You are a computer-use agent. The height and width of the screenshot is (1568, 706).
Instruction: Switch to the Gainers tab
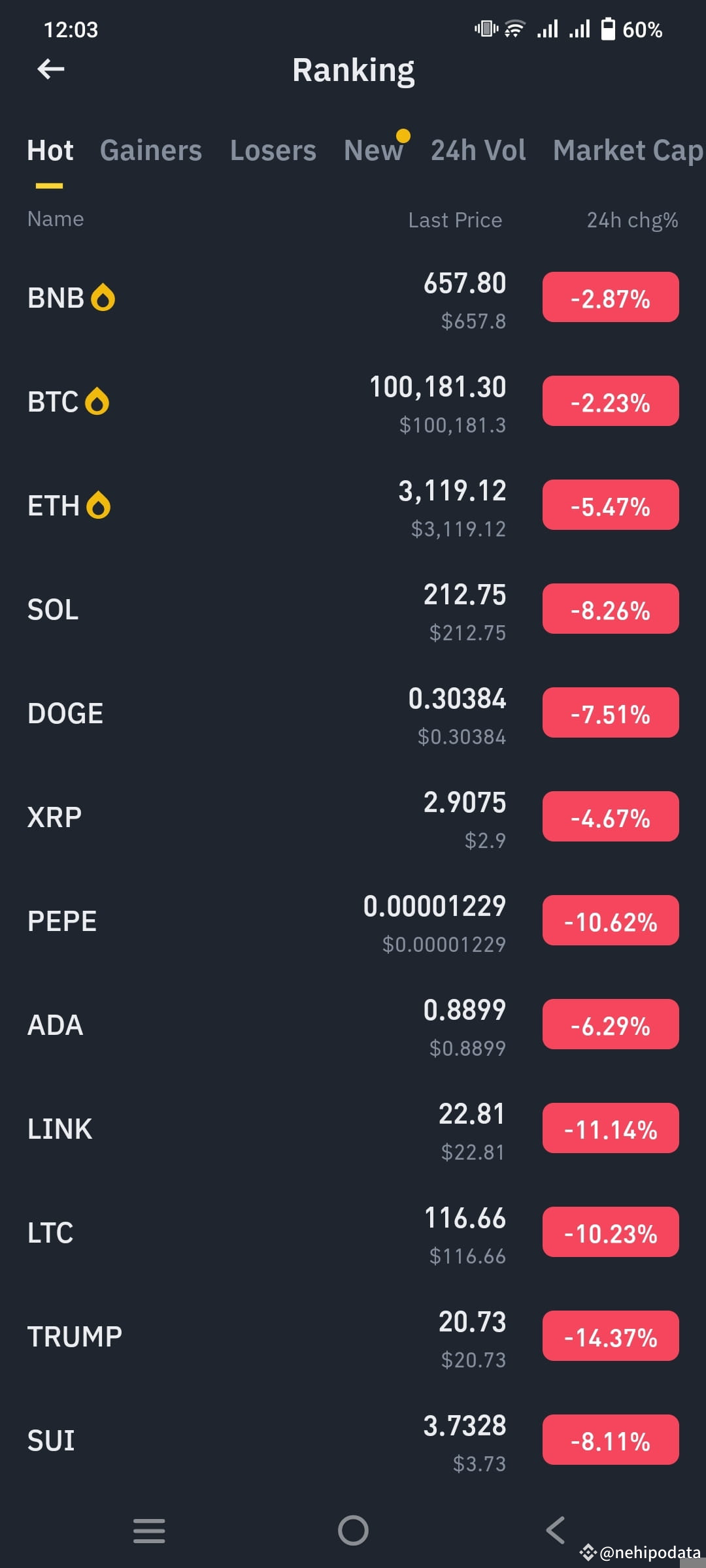pyautogui.click(x=151, y=150)
